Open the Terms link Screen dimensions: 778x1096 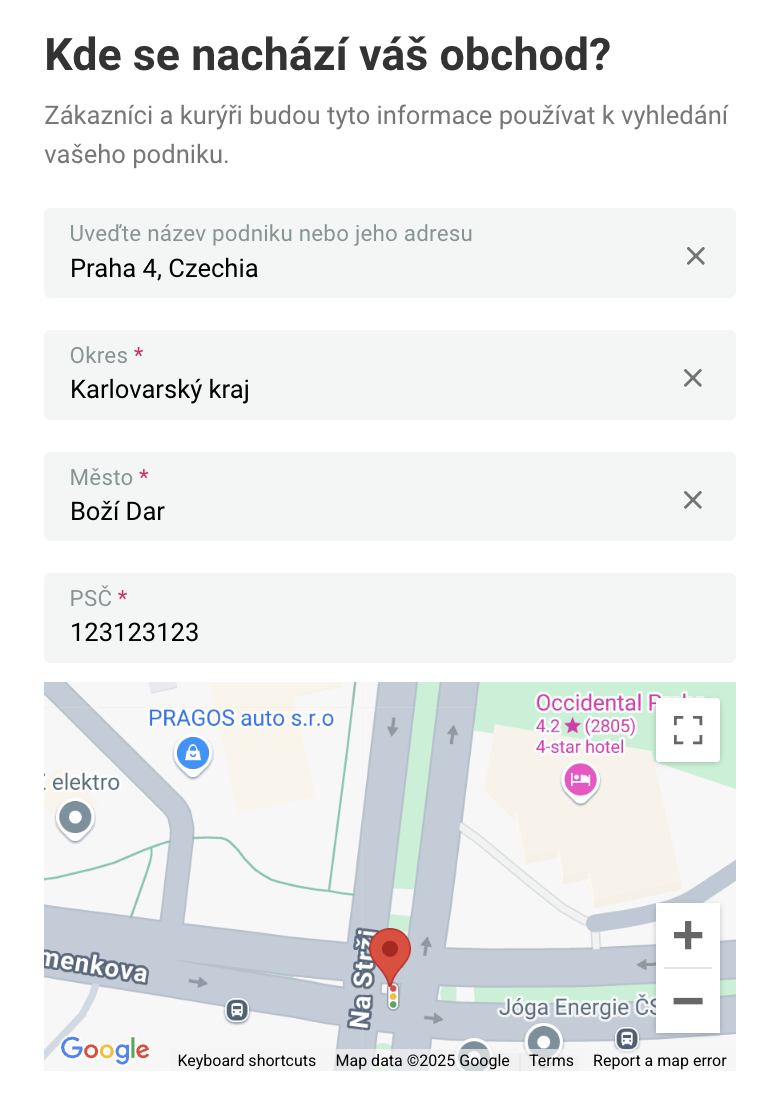(x=551, y=1061)
